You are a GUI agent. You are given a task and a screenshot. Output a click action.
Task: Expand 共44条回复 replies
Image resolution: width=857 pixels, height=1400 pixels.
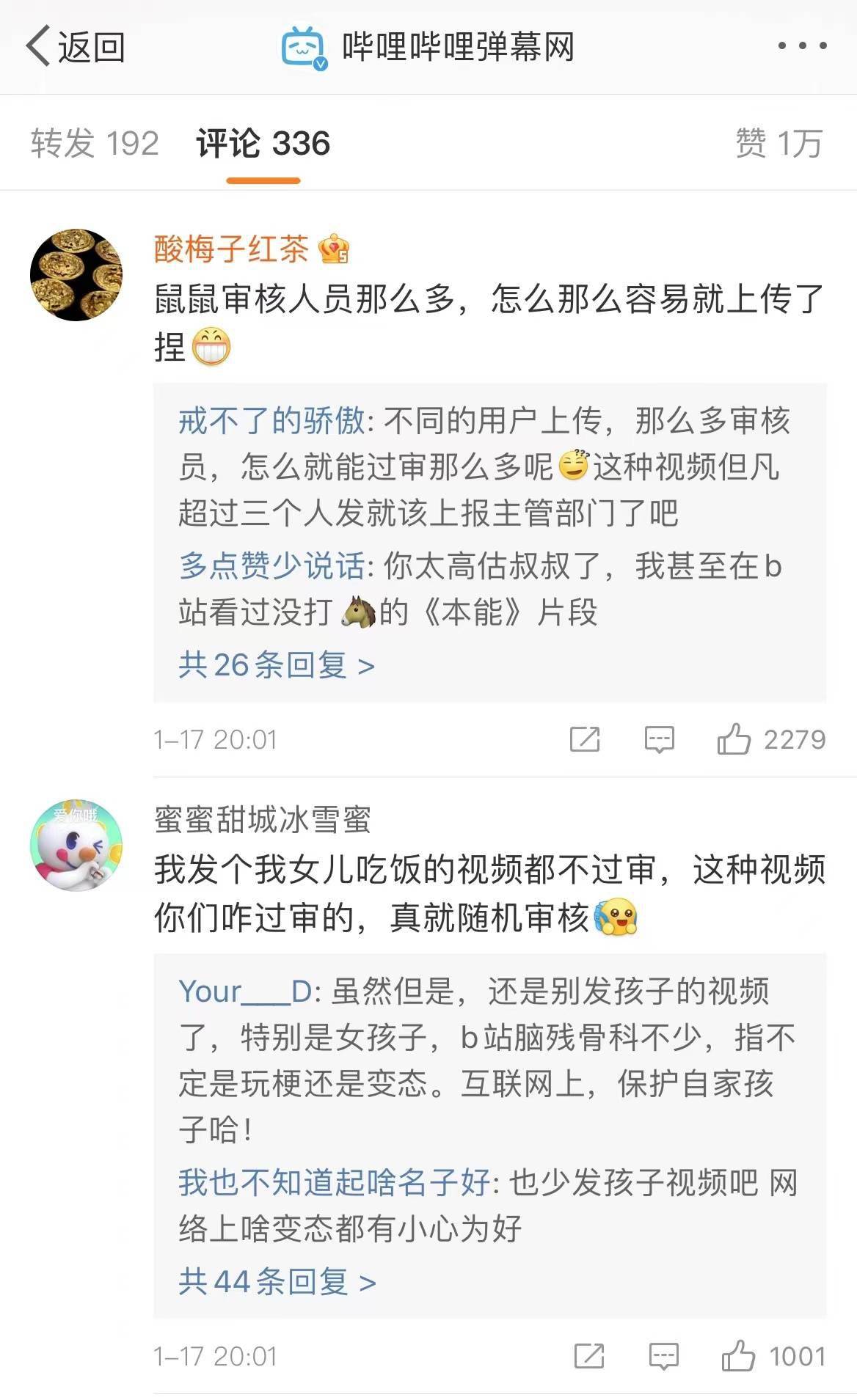277,1281
